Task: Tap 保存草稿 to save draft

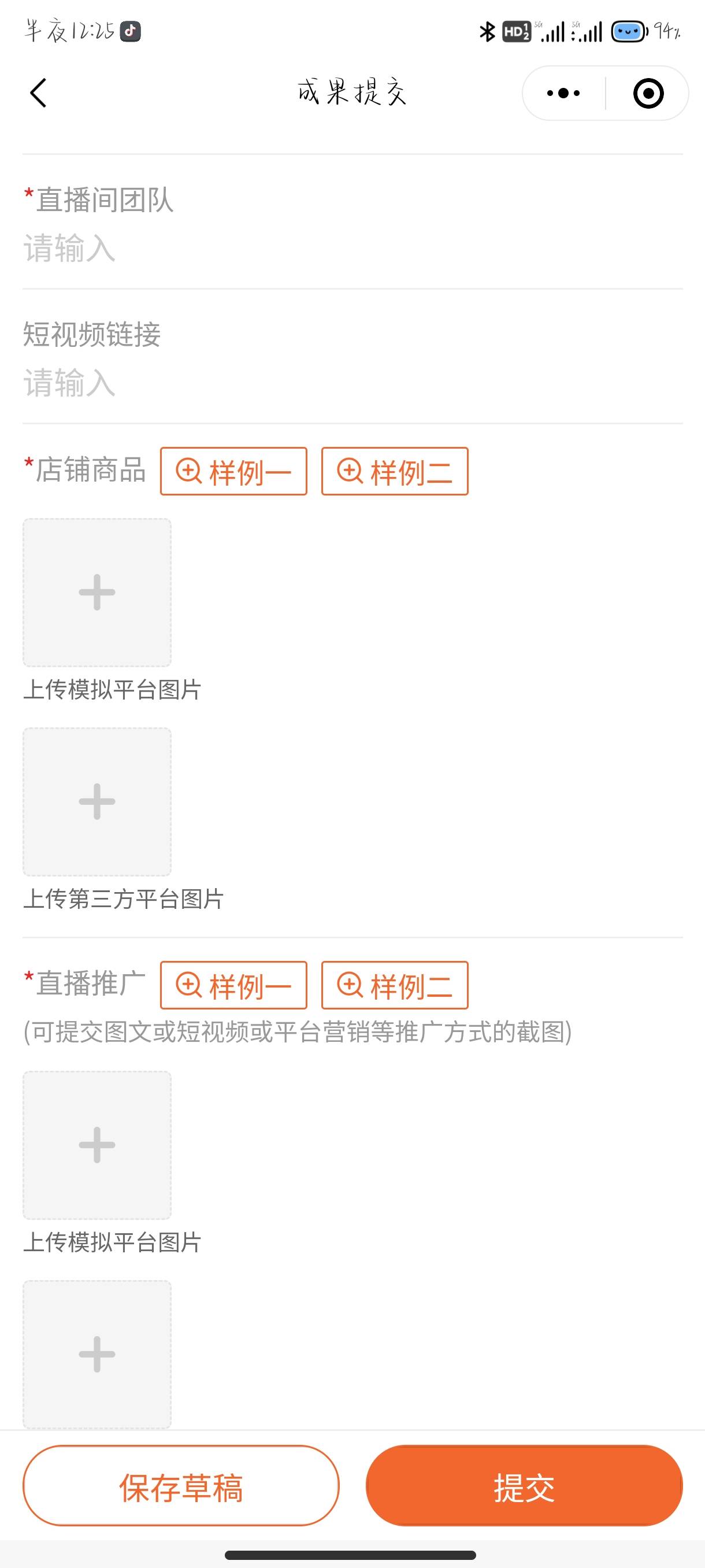Action: pos(181,1485)
